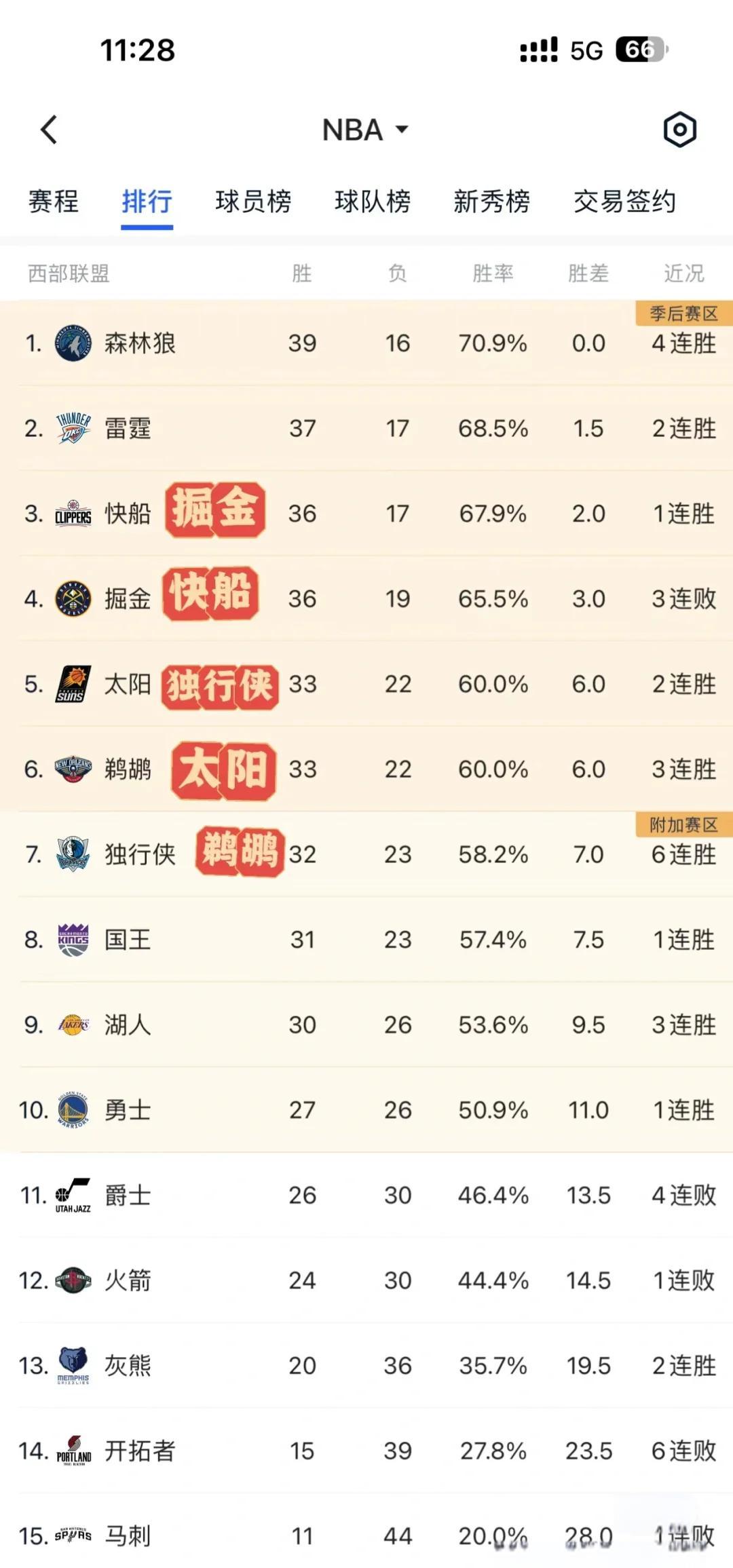This screenshot has width=733, height=1568.
Task: View the 新秀榜 tab
Action: pyautogui.click(x=491, y=202)
